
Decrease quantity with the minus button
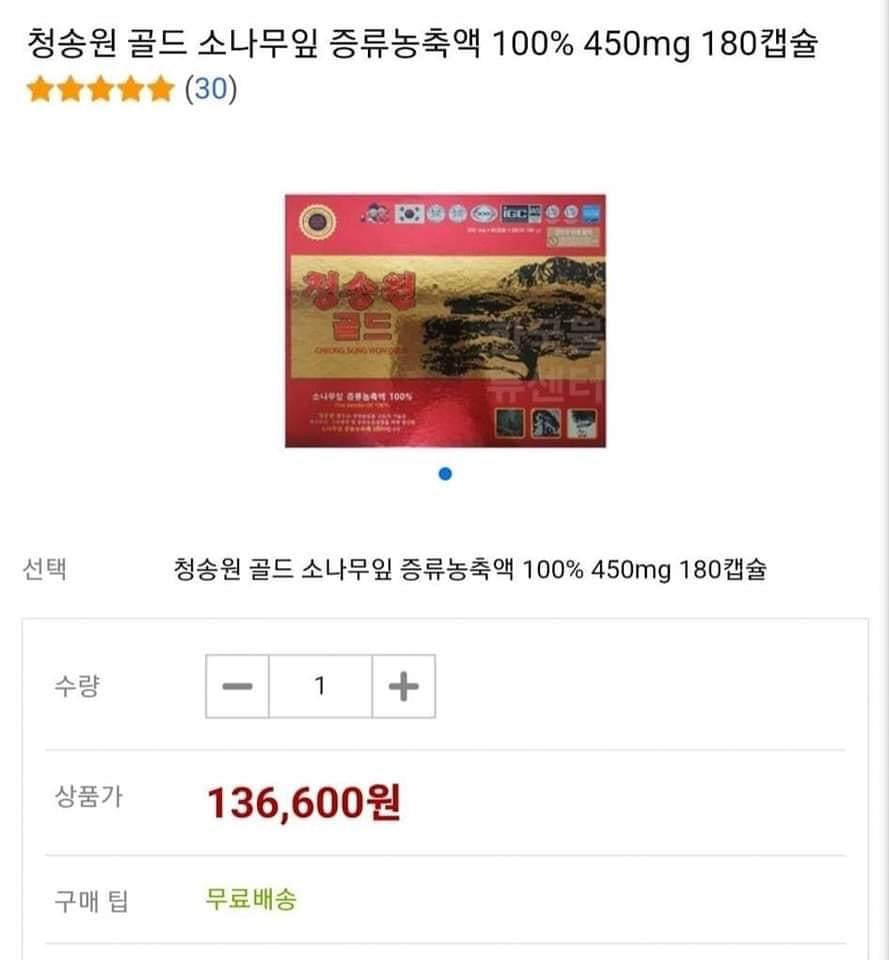click(237, 686)
